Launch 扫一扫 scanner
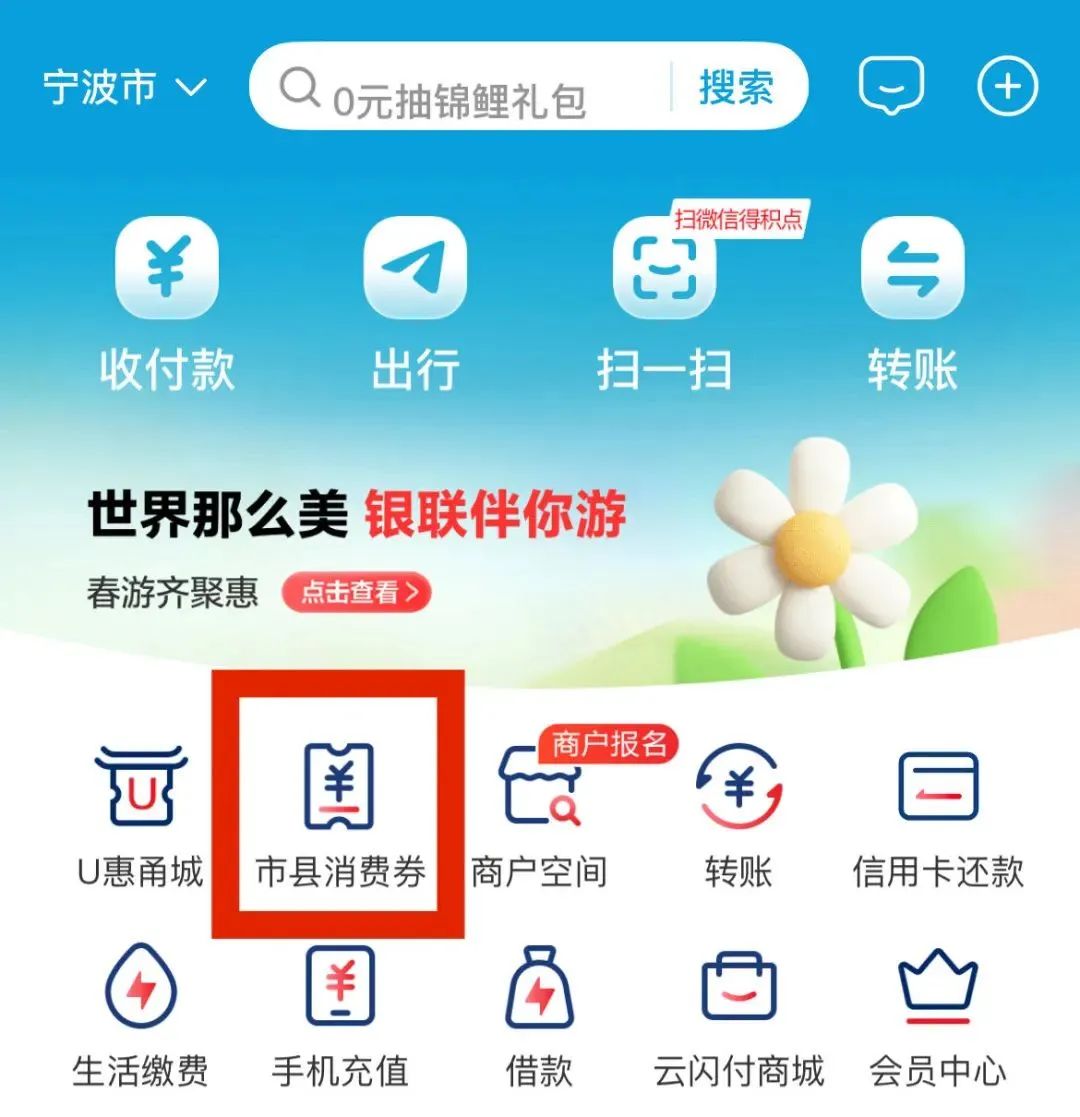Viewport: 1080px width, 1117px height. tap(663, 300)
